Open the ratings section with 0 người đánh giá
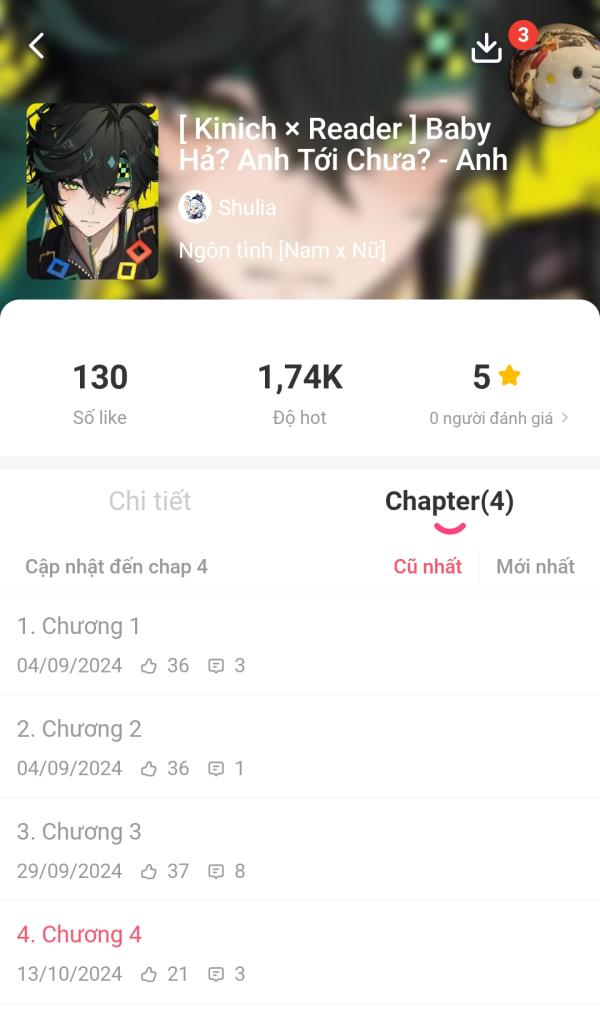 499,418
